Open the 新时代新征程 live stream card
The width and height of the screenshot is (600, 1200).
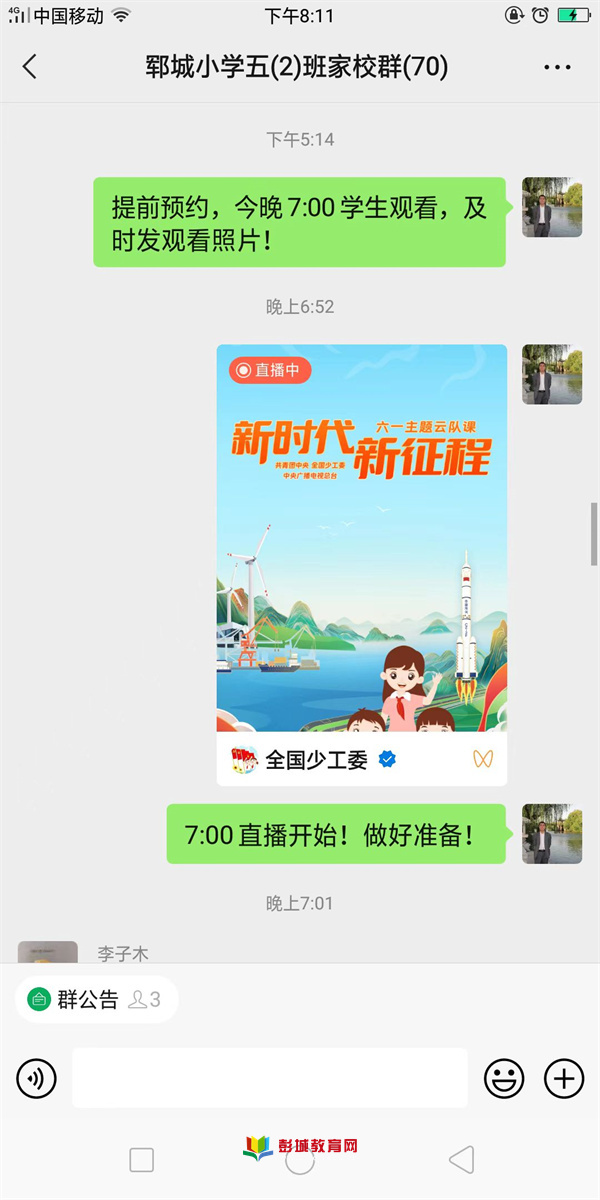(361, 540)
